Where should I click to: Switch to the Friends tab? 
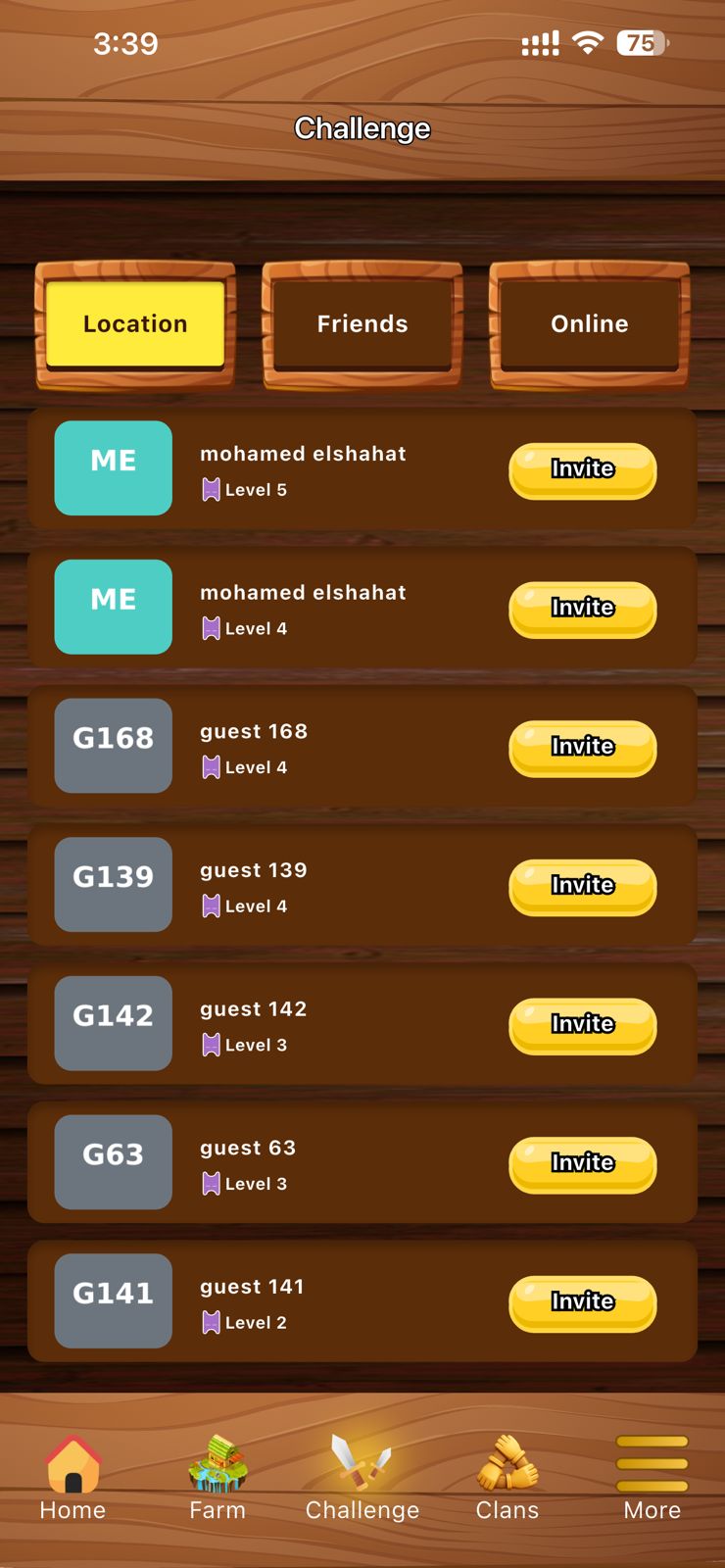[362, 324]
